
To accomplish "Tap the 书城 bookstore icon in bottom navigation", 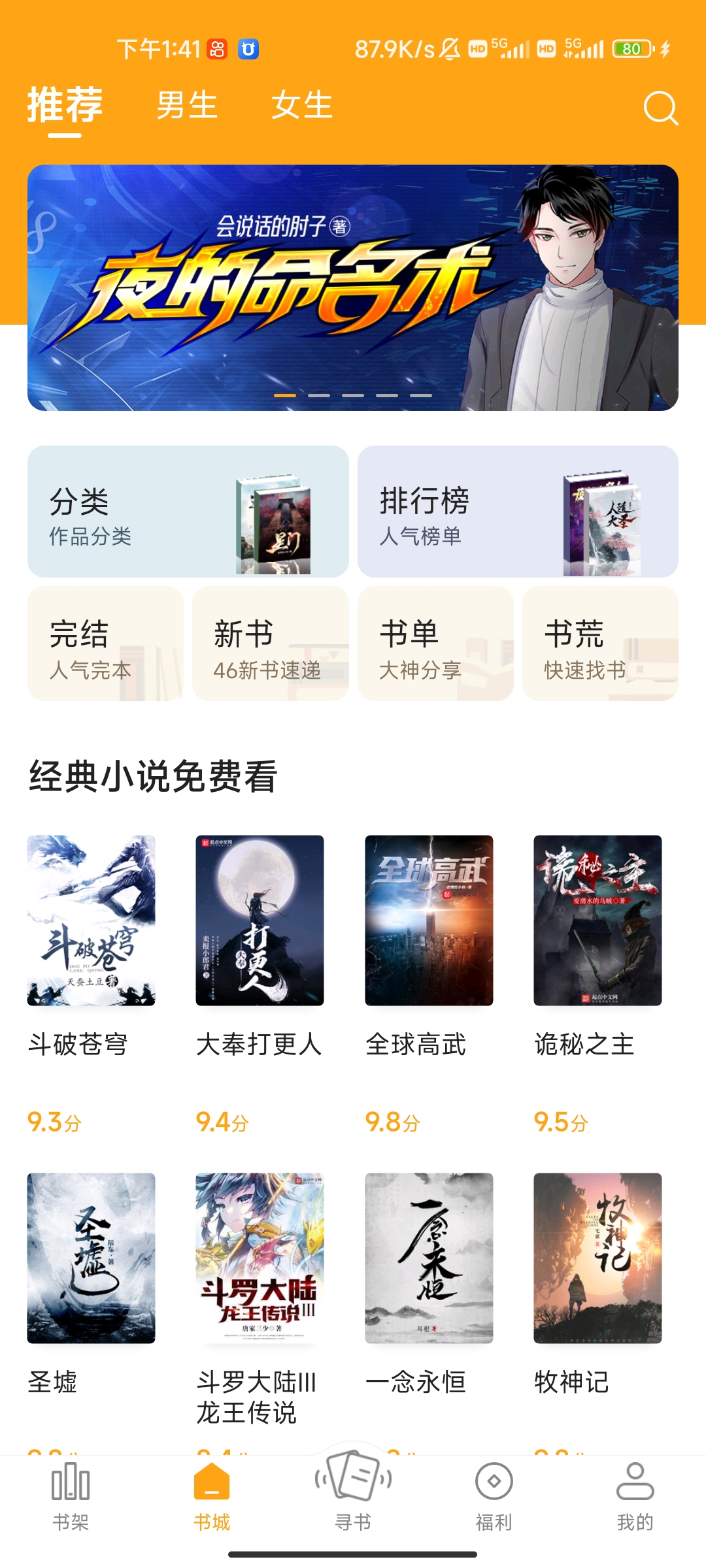I will [212, 1496].
